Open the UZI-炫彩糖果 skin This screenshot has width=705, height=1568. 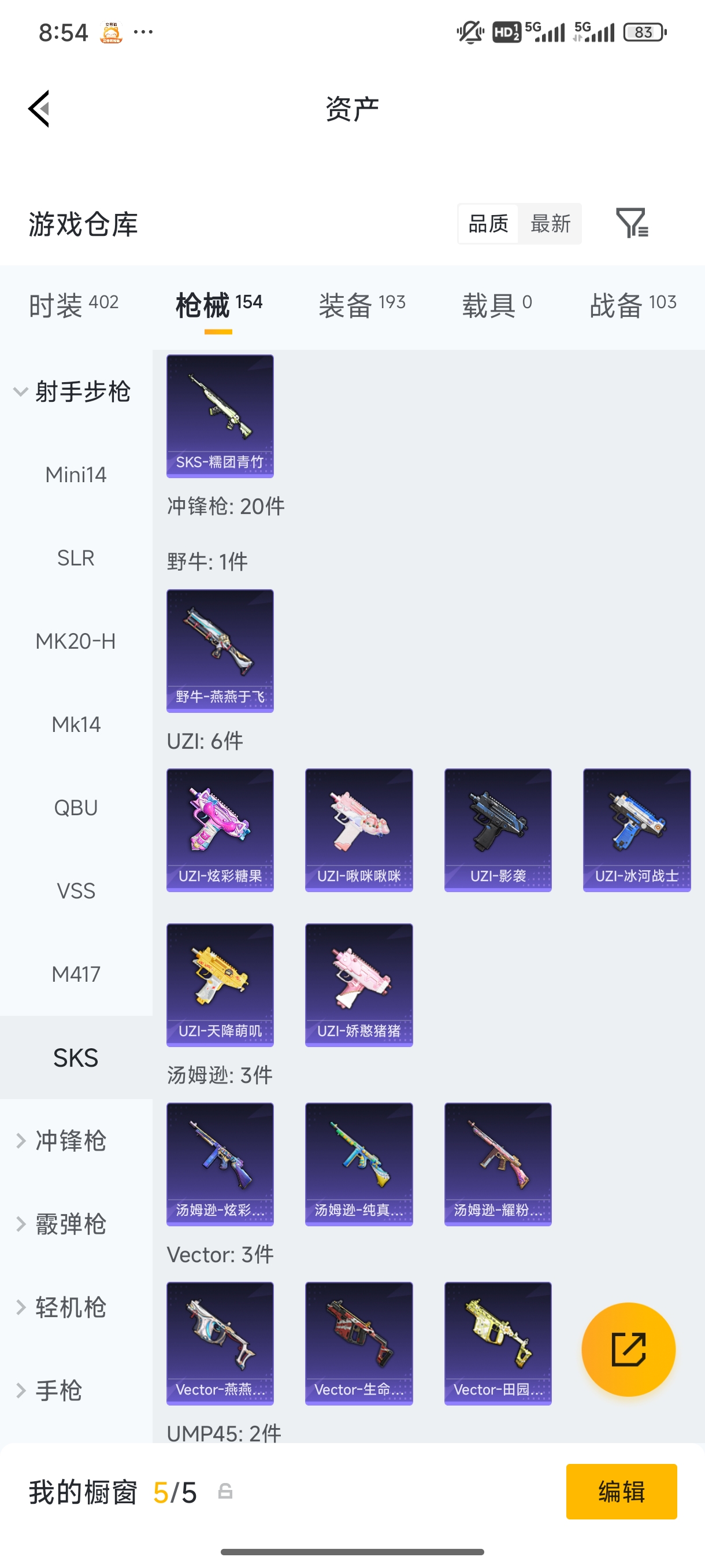pos(220,830)
